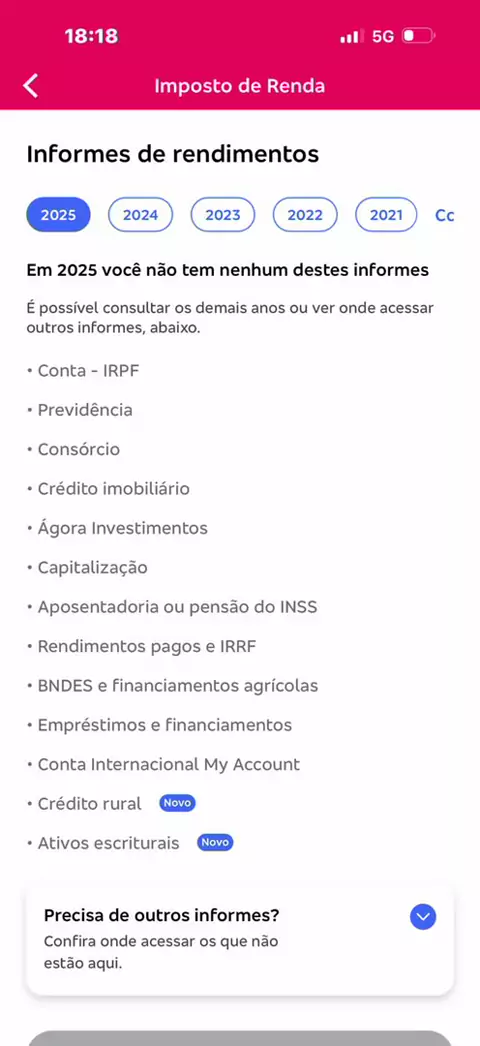The width and height of the screenshot is (480, 1046).
Task: Switch to the 2024 year chip
Action: [141, 215]
